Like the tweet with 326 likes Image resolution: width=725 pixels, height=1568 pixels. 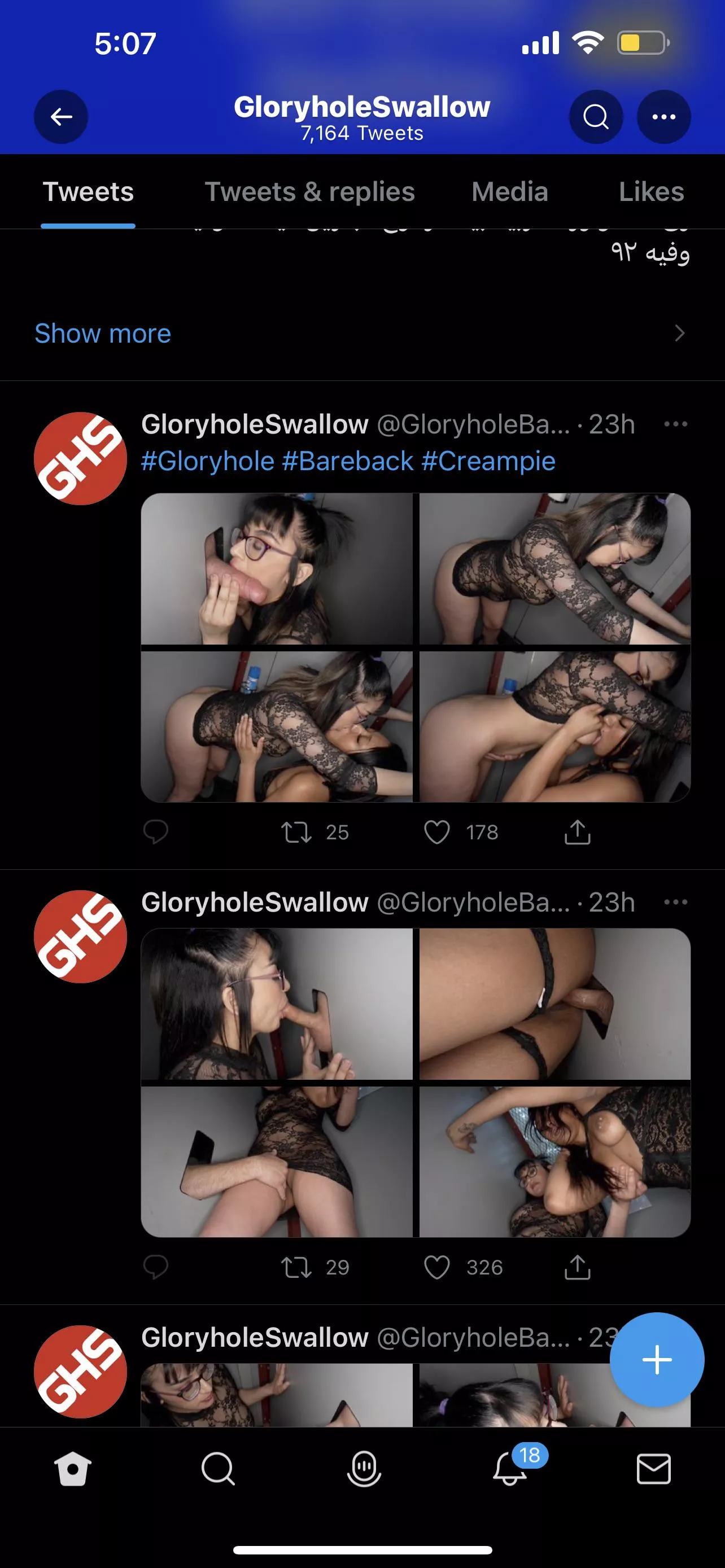pos(437,1267)
